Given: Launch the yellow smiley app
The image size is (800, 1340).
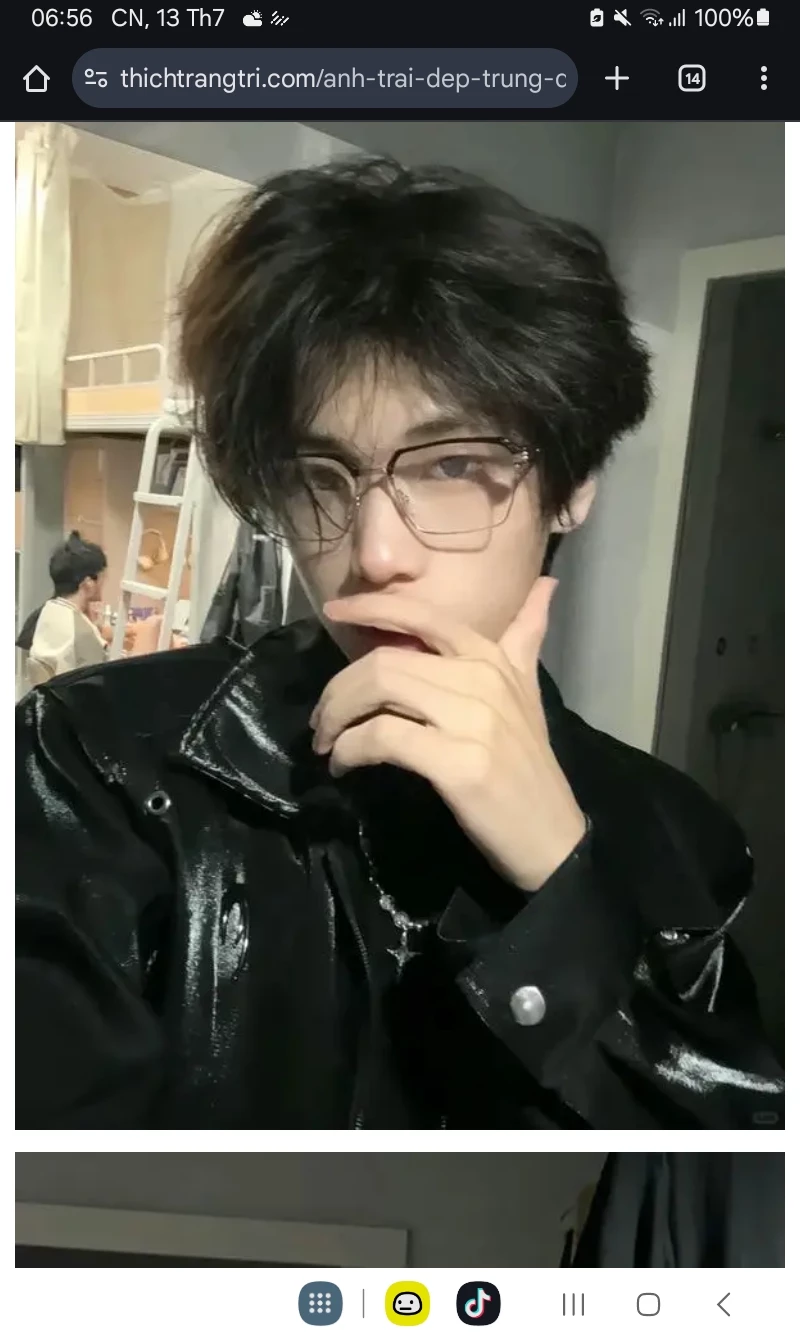Looking at the screenshot, I should click(x=407, y=1303).
